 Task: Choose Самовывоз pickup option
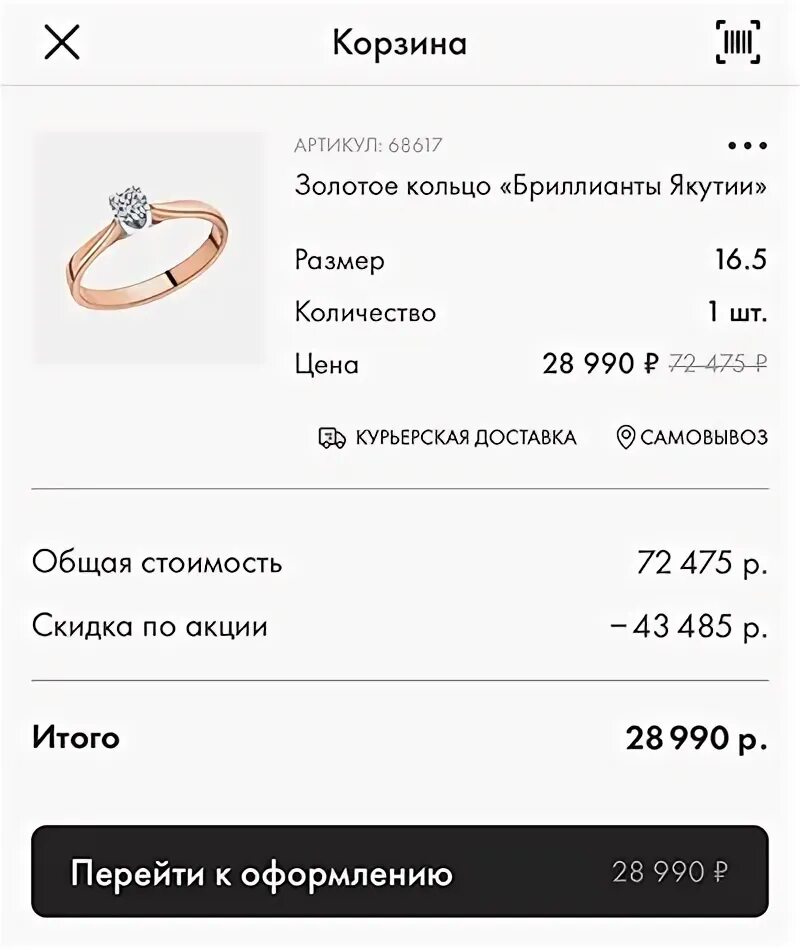click(x=692, y=438)
